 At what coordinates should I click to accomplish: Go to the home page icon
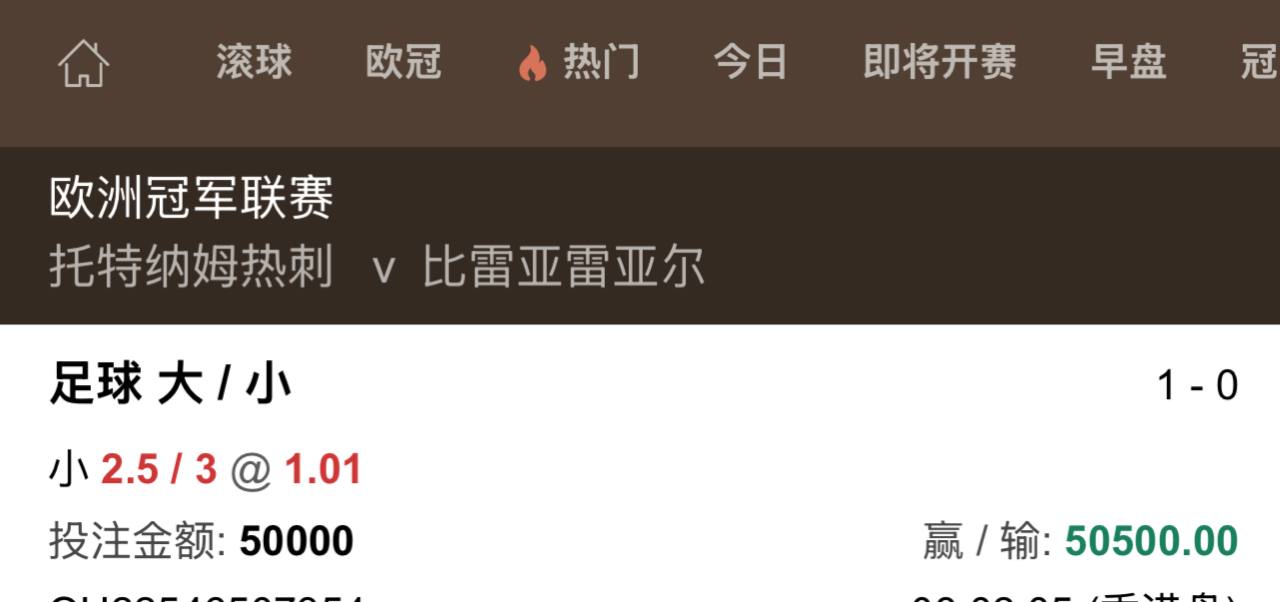pos(84,64)
